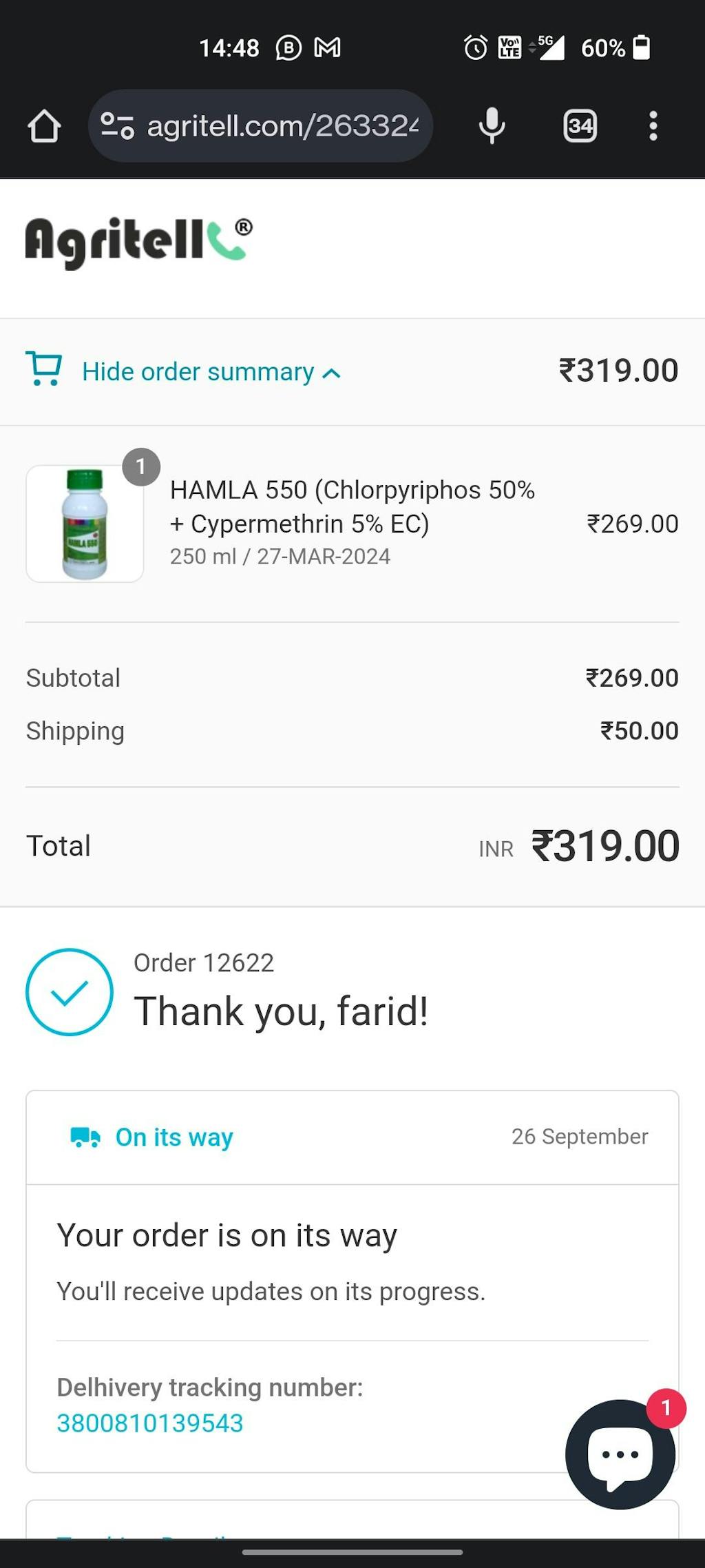The height and width of the screenshot is (1568, 705).
Task: Start voice search with the microphone
Action: (x=492, y=126)
